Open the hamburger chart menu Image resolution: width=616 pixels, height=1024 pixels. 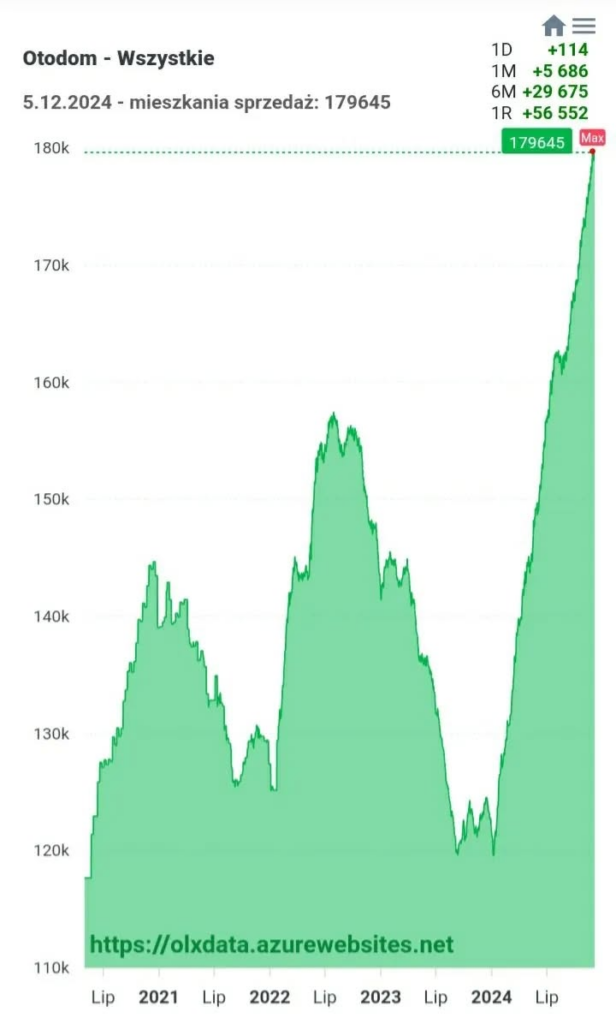click(584, 27)
